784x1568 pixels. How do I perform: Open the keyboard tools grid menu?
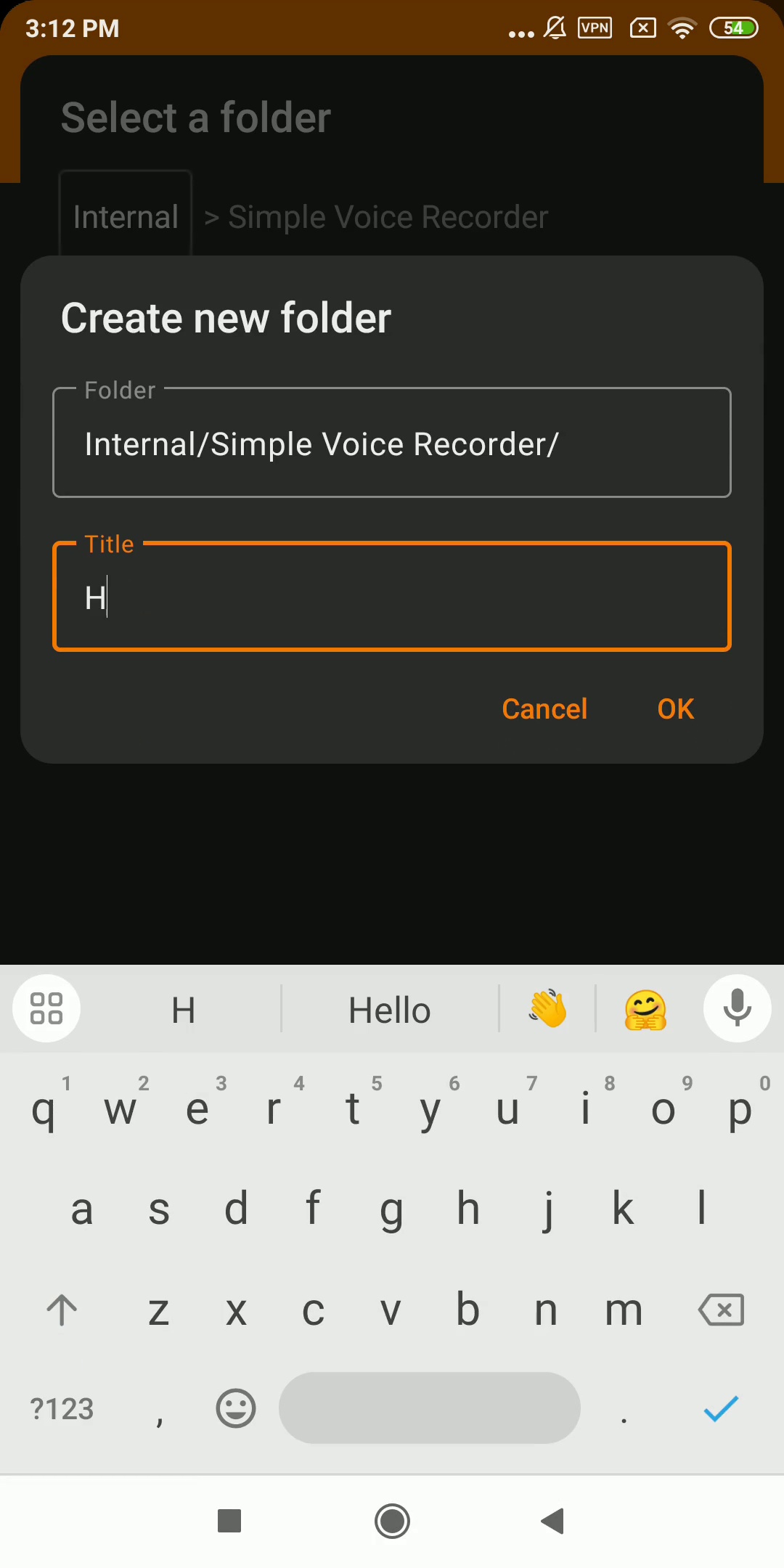click(x=46, y=1008)
